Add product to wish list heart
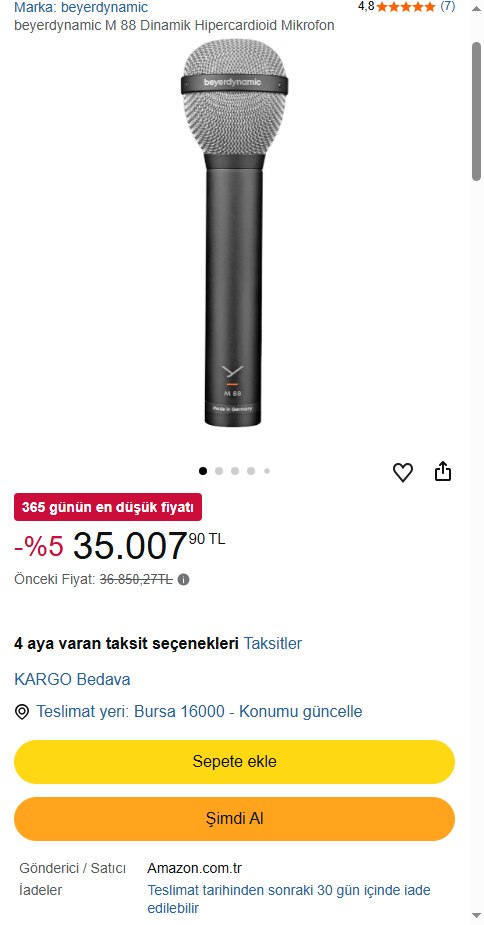Viewport: 484px width, 925px height. point(403,473)
